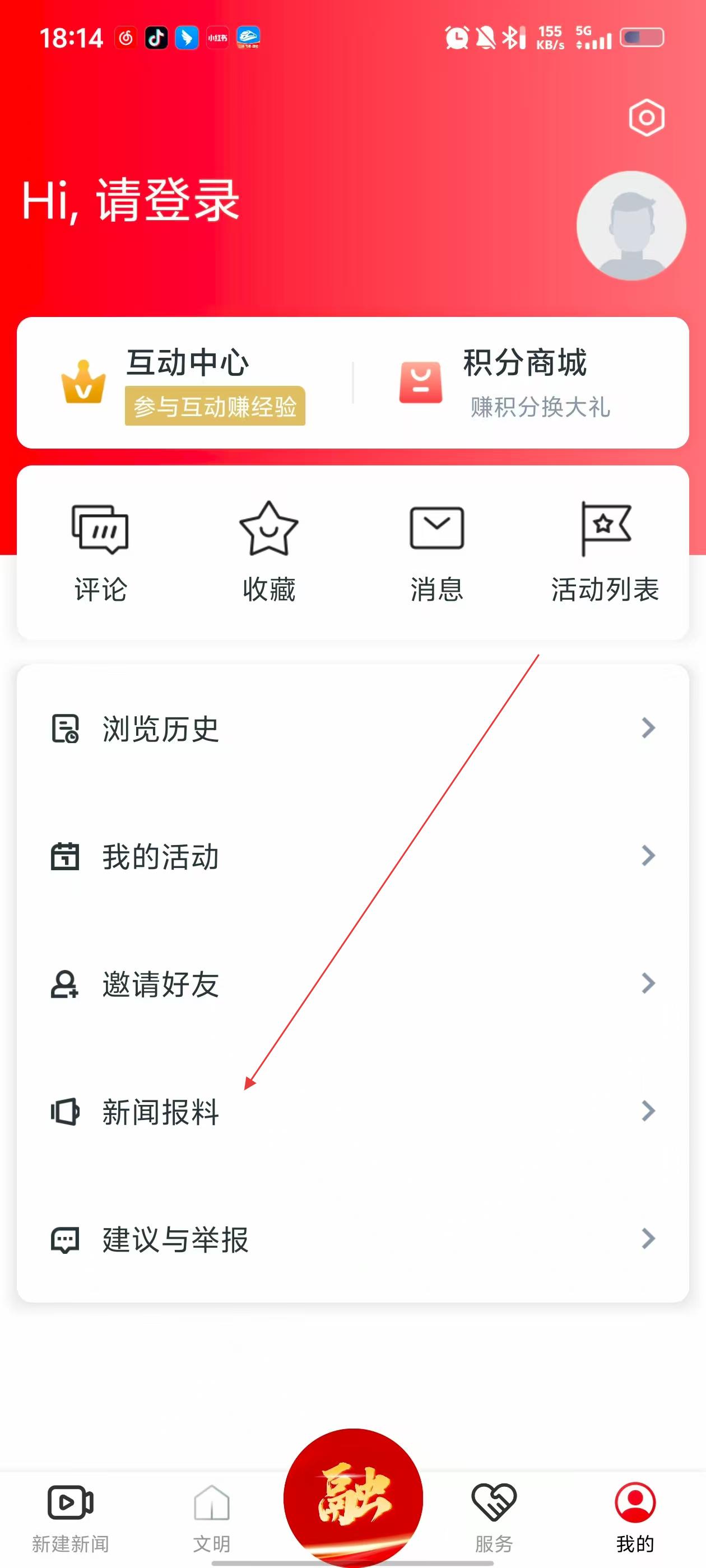Open the 邀请好友 invite friends row
The image size is (706, 1568).
352,984
